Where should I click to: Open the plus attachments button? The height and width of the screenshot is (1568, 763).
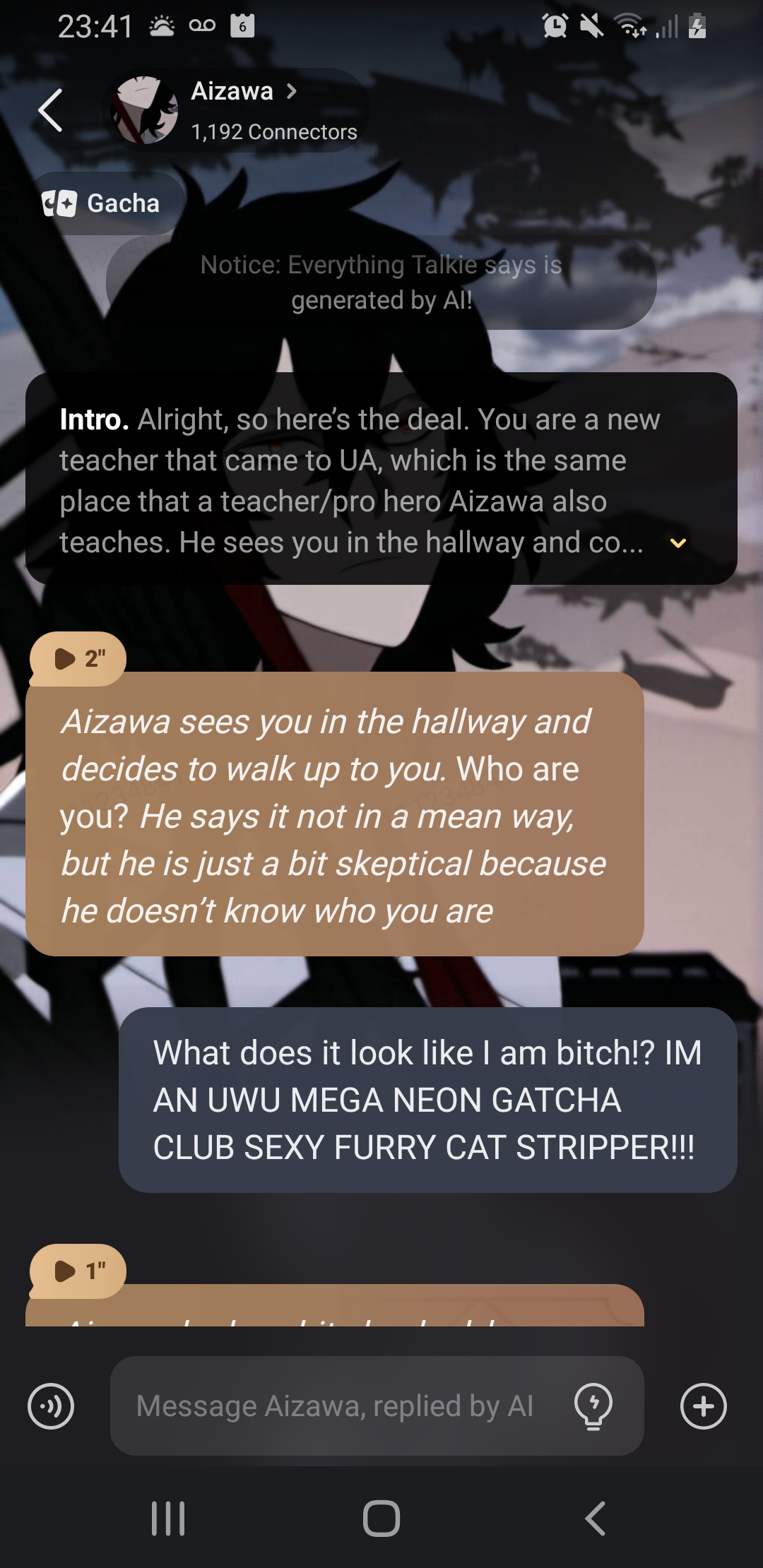[703, 1406]
